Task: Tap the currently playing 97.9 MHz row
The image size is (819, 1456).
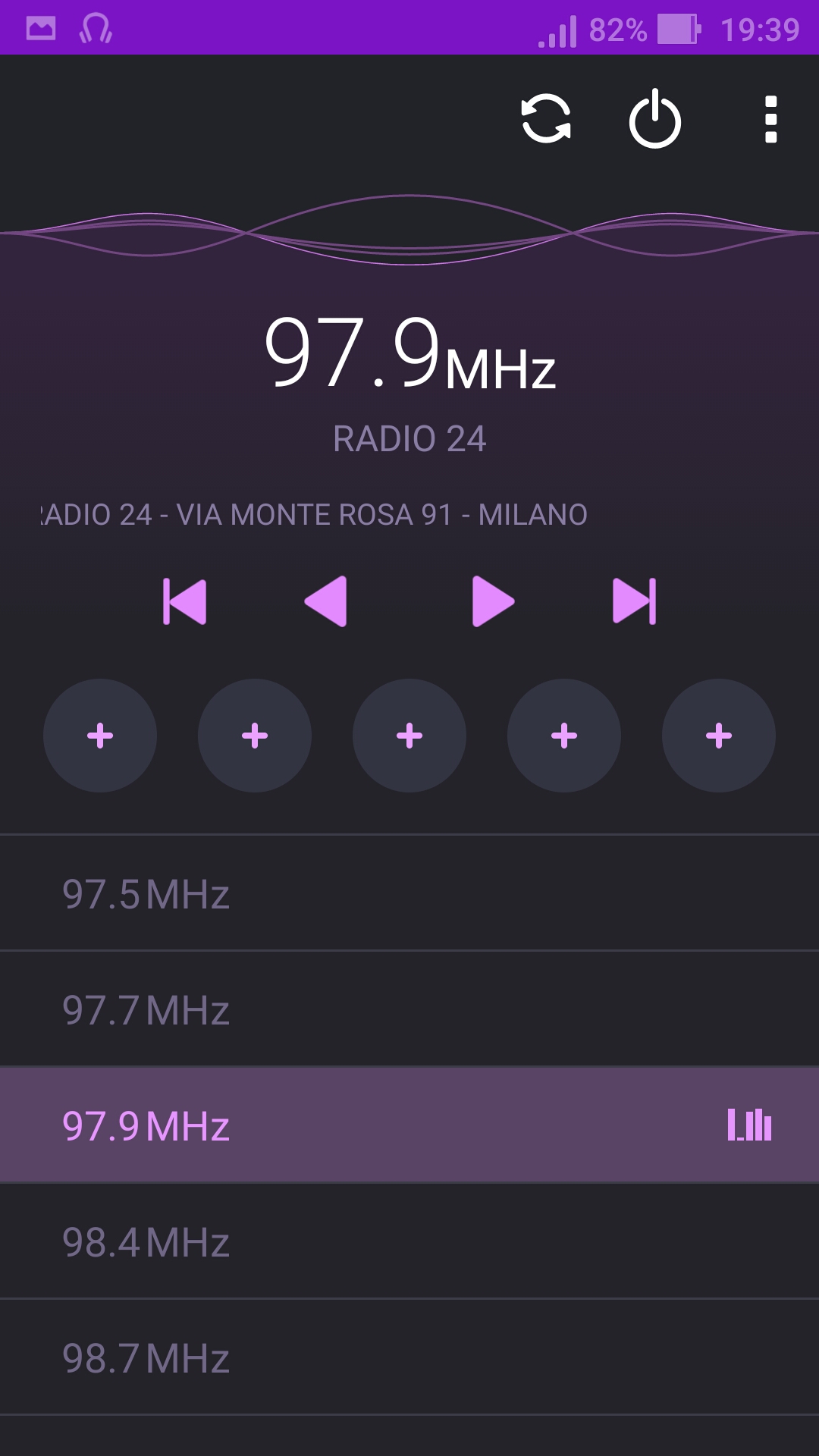Action: [409, 1125]
